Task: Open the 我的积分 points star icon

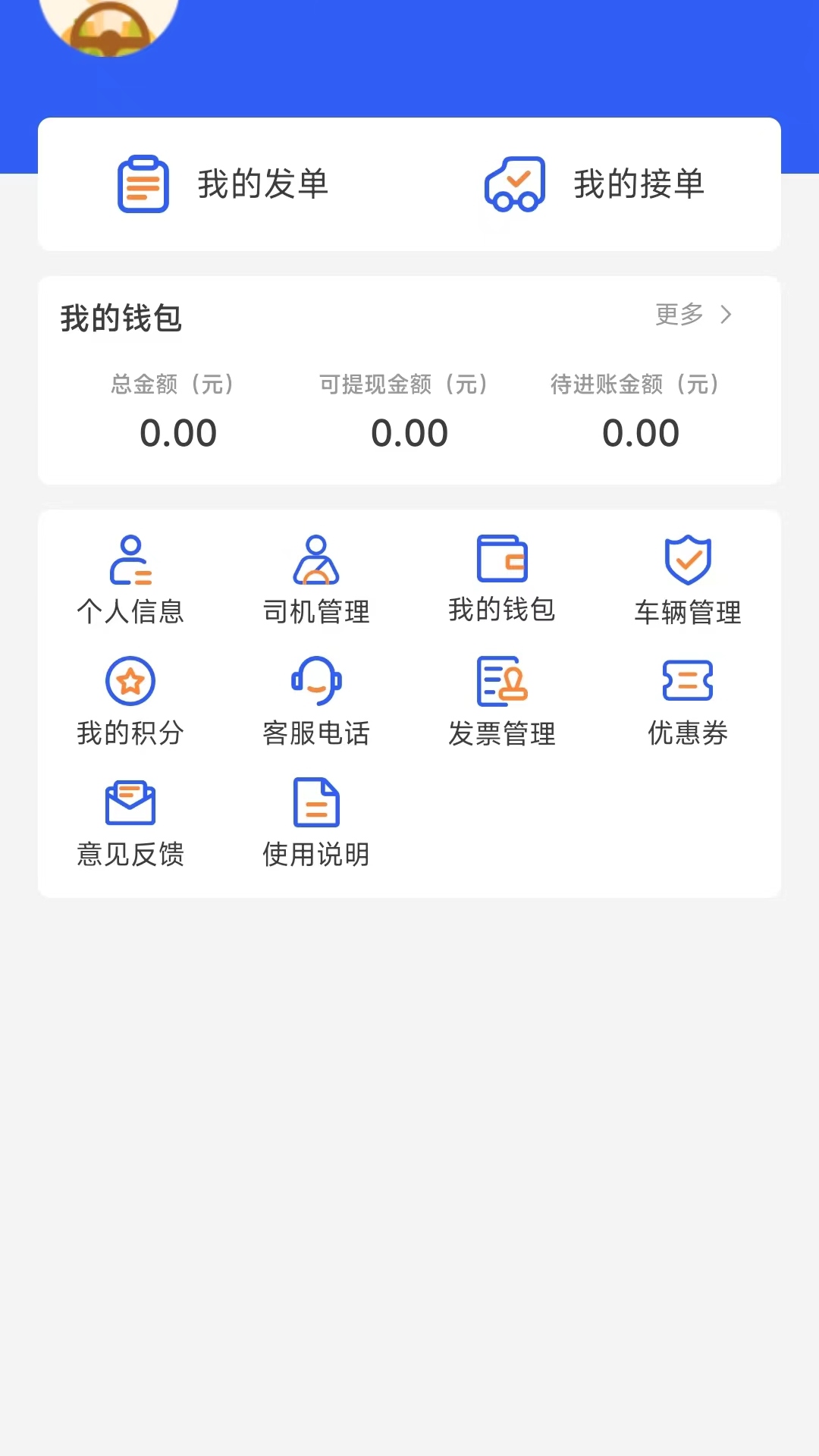Action: coord(130,681)
